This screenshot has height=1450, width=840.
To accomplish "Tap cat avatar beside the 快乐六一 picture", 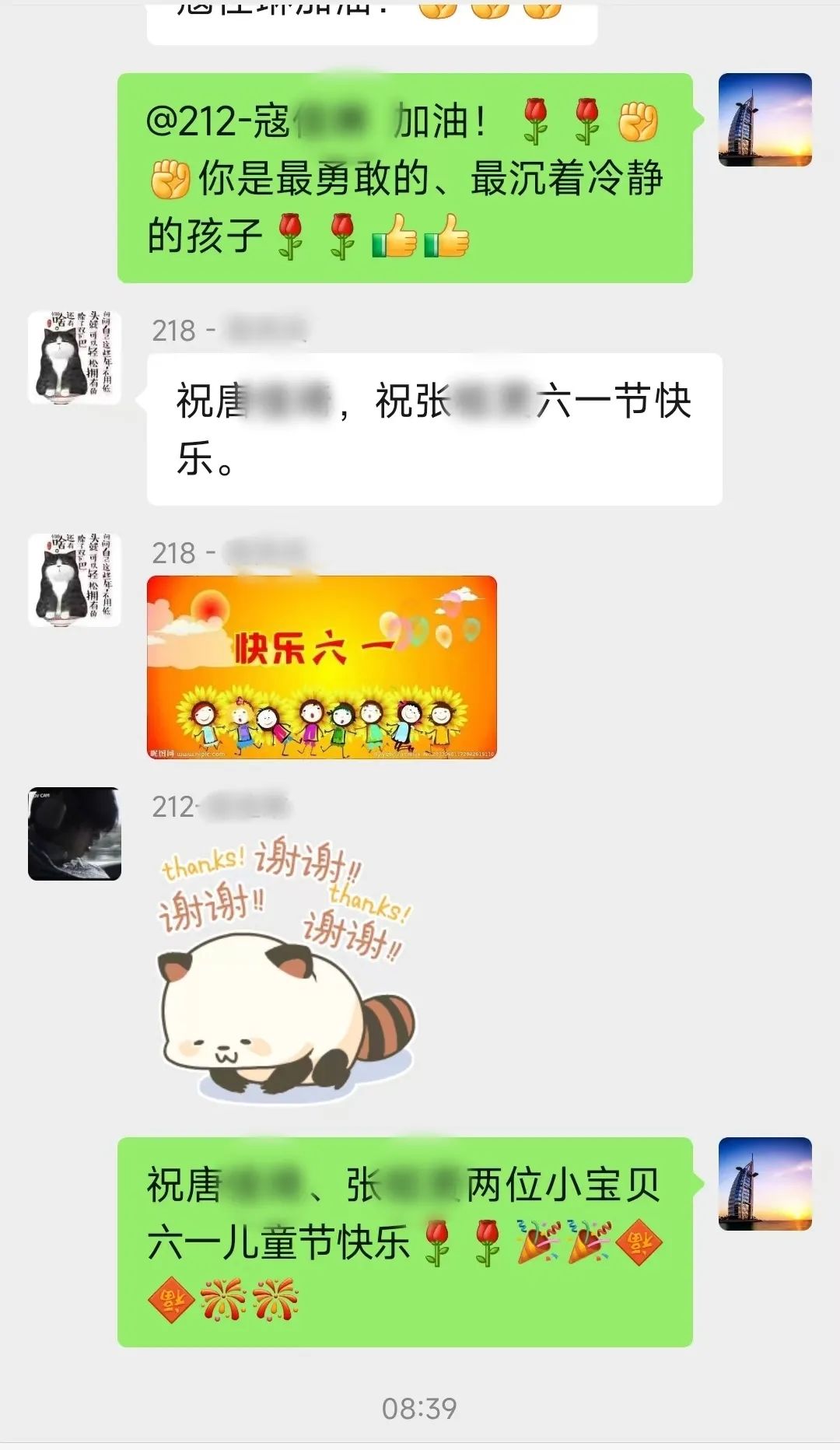I will coord(75,580).
